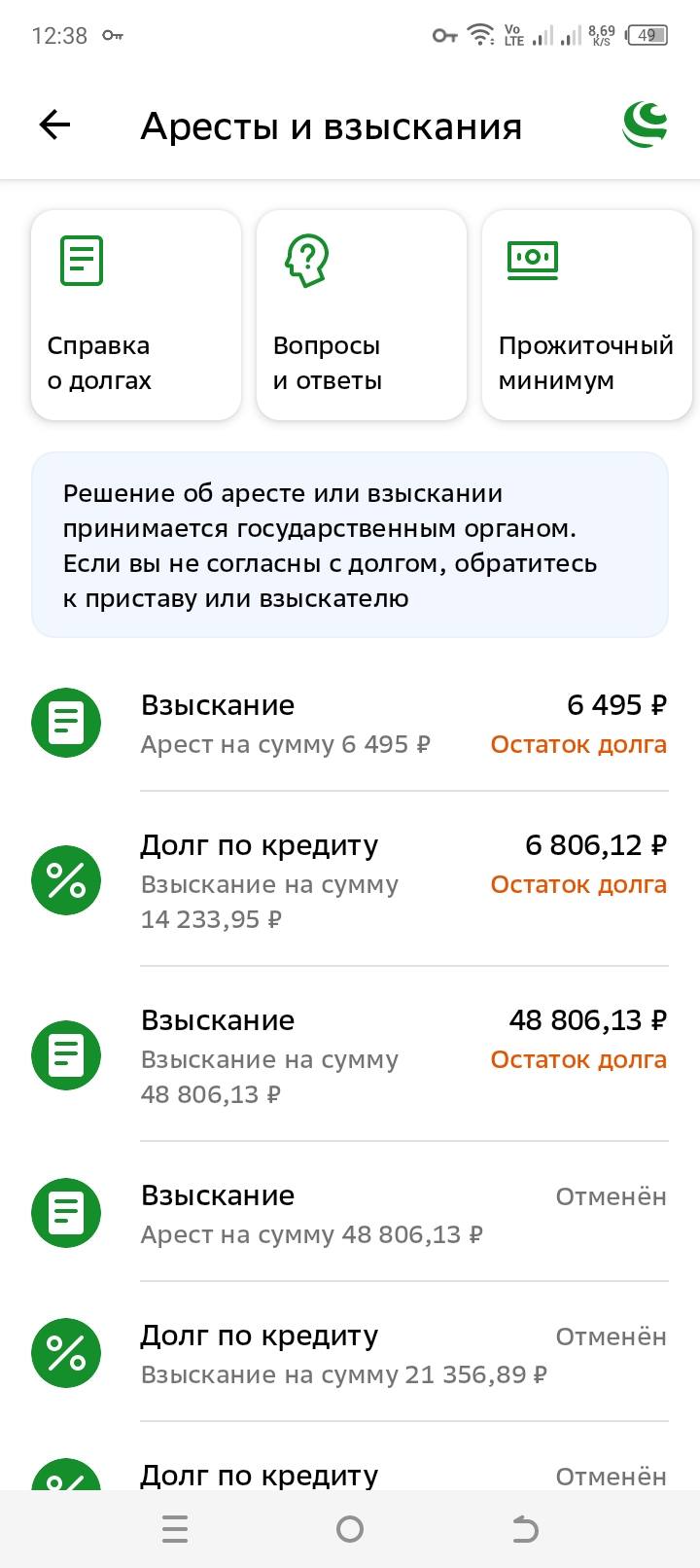Tap Остаток долга under 6 806,12 ₽ debt
The image size is (700, 1568).
point(577,884)
